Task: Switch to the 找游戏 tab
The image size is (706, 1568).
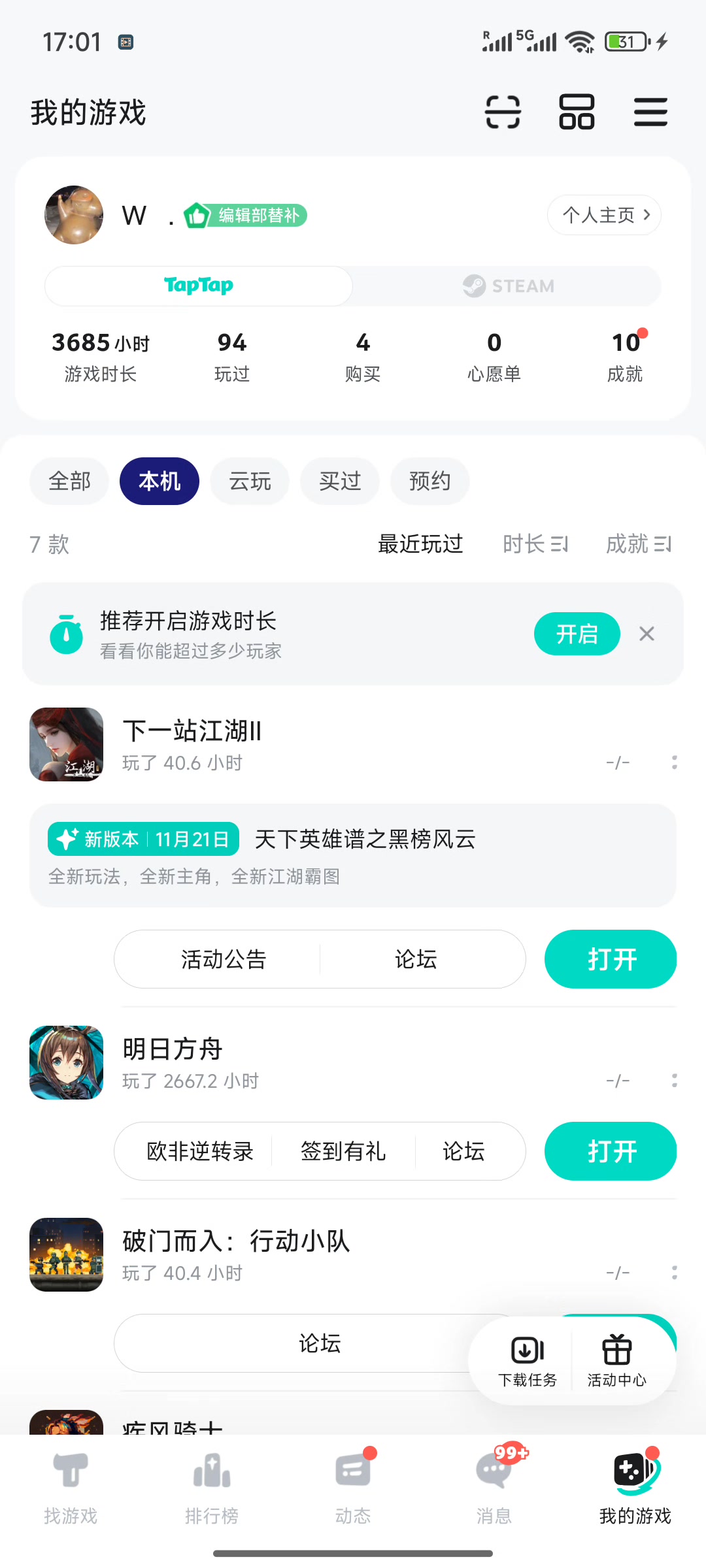Action: (x=71, y=1484)
